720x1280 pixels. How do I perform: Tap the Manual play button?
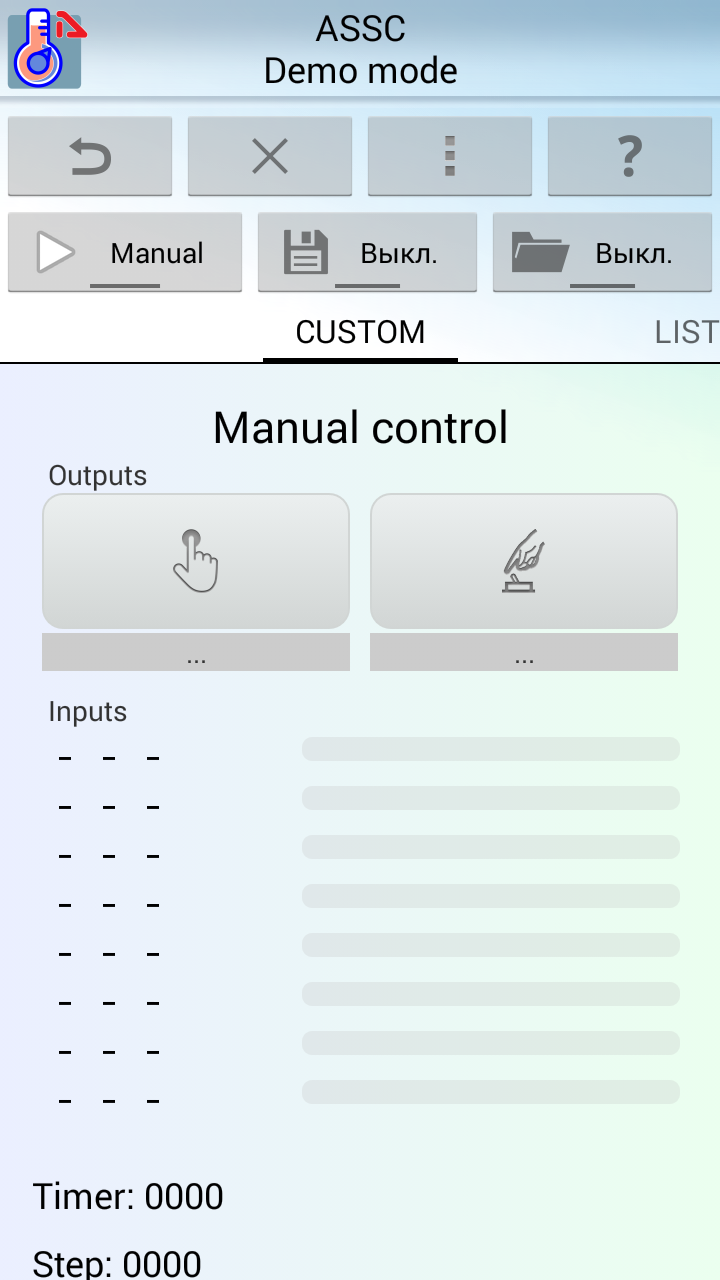(125, 252)
